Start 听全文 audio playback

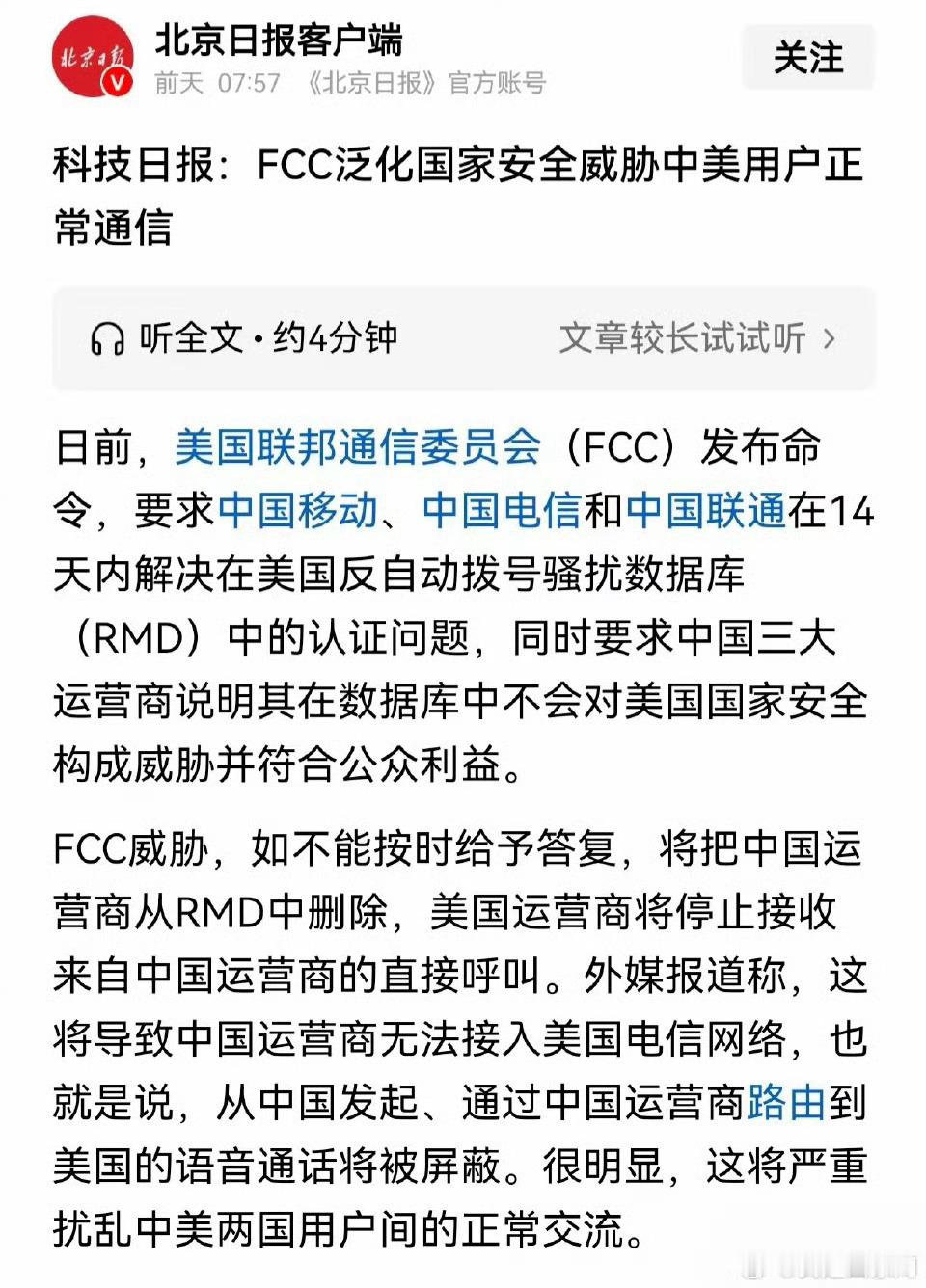[191, 338]
